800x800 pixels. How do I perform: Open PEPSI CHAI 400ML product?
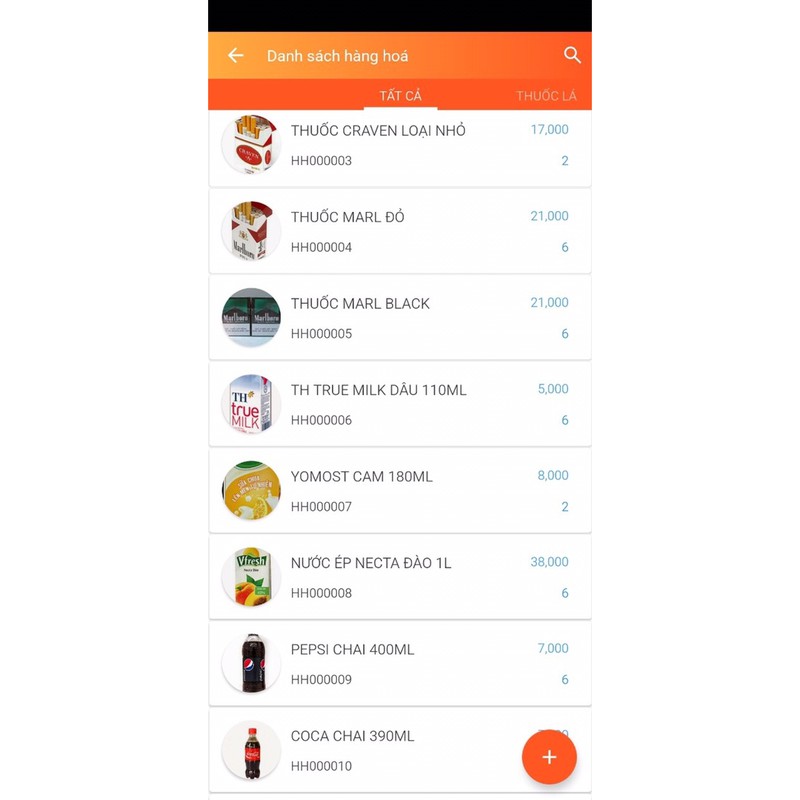(x=400, y=664)
